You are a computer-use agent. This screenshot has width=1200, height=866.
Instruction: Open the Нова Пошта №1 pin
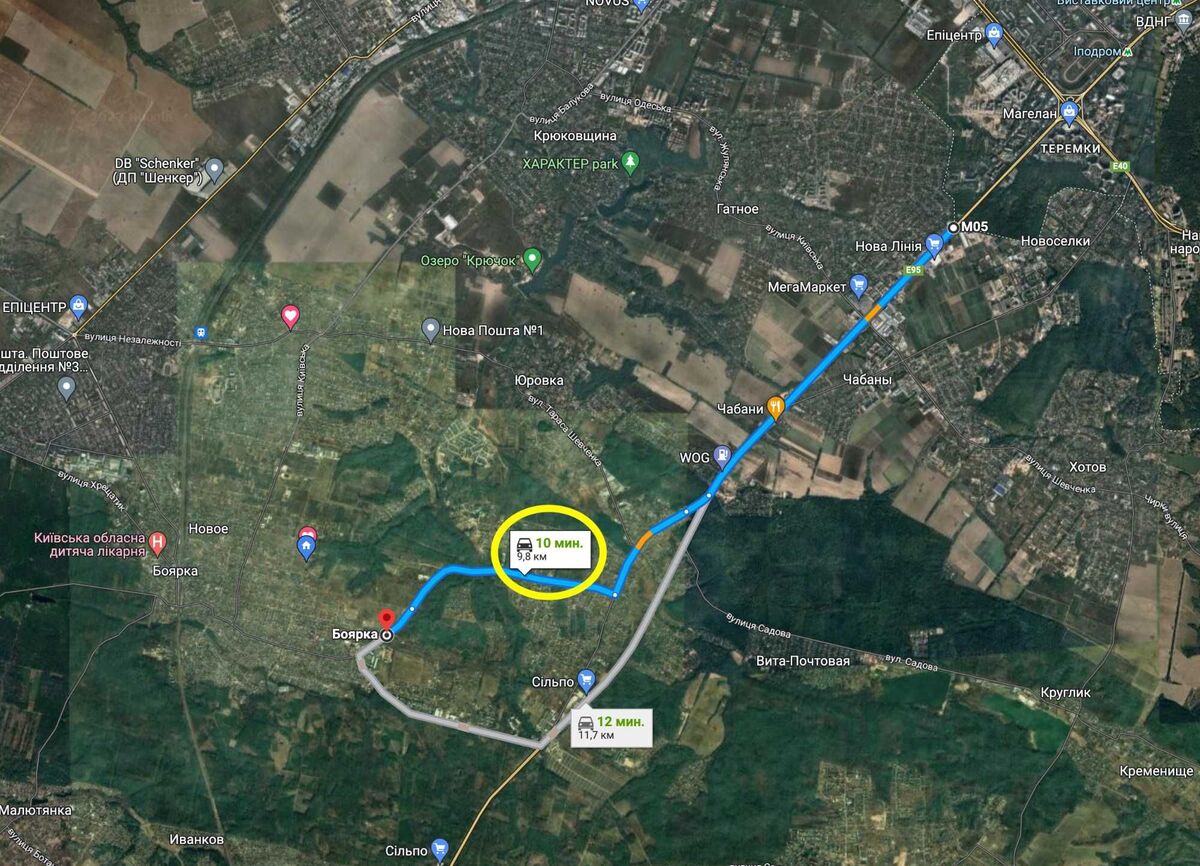[430, 328]
